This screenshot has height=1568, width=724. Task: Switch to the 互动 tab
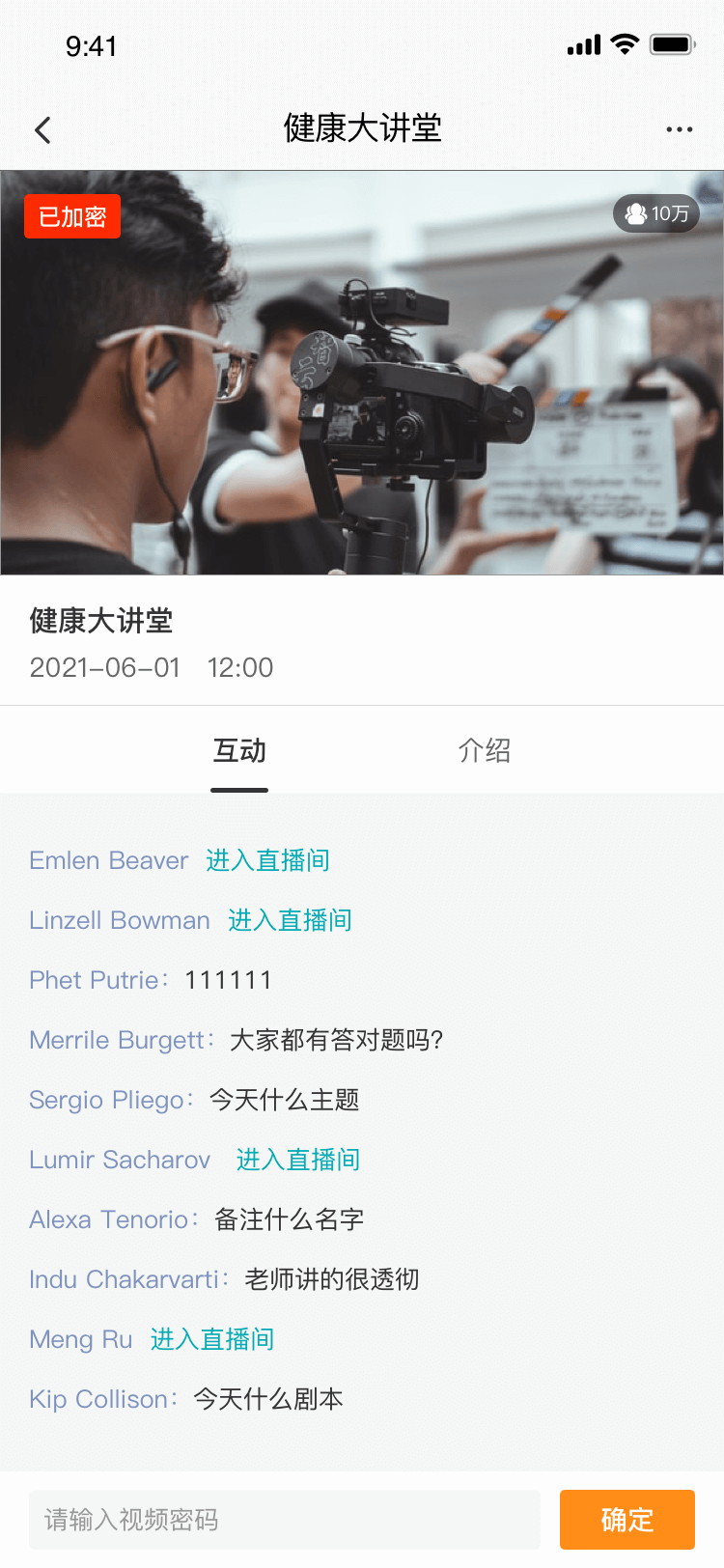tap(239, 751)
